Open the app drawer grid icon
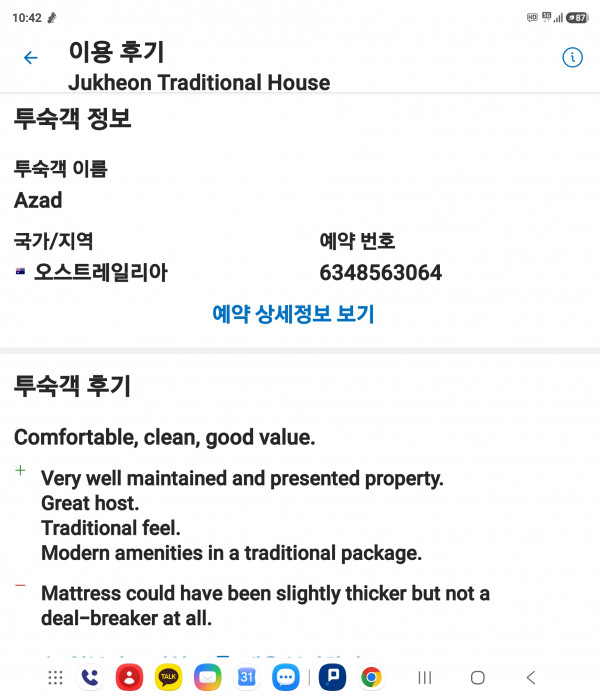Viewport: 600px width, 698px height. click(x=55, y=678)
